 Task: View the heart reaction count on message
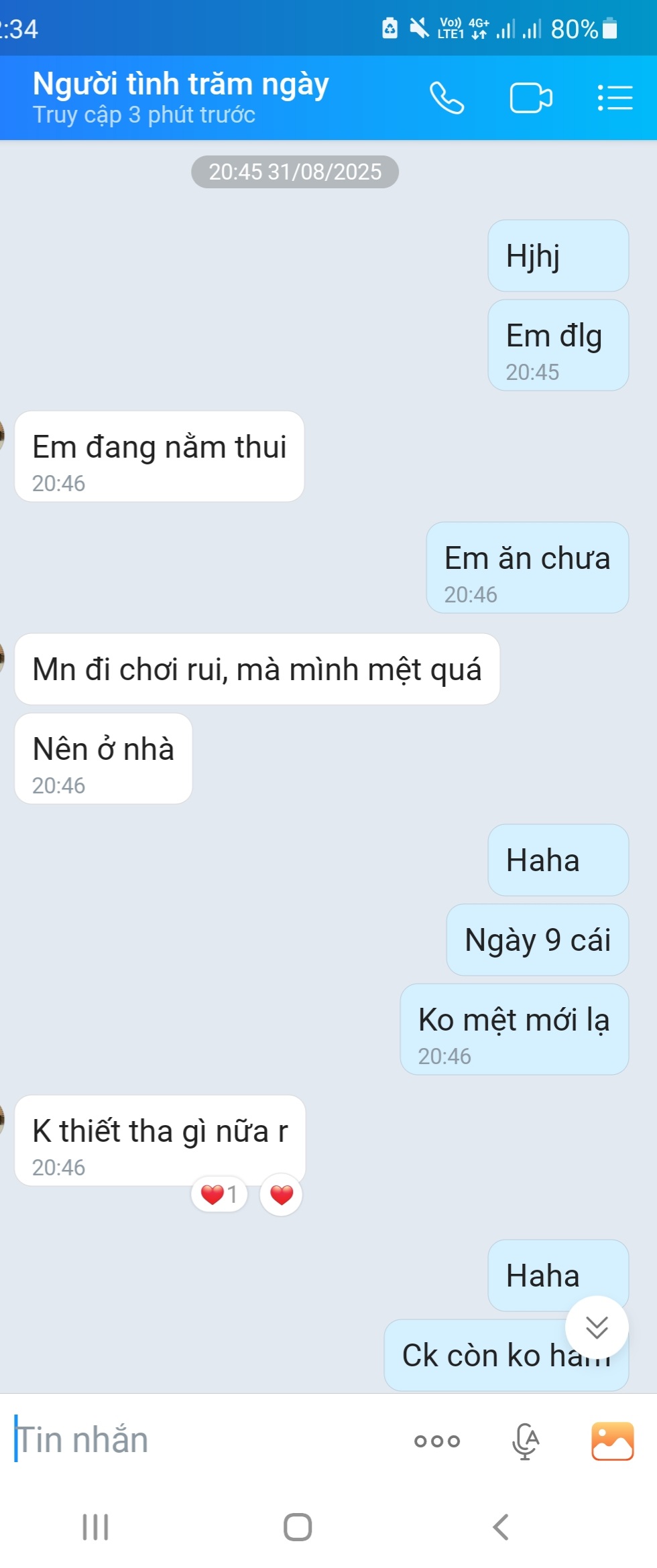tap(219, 1194)
